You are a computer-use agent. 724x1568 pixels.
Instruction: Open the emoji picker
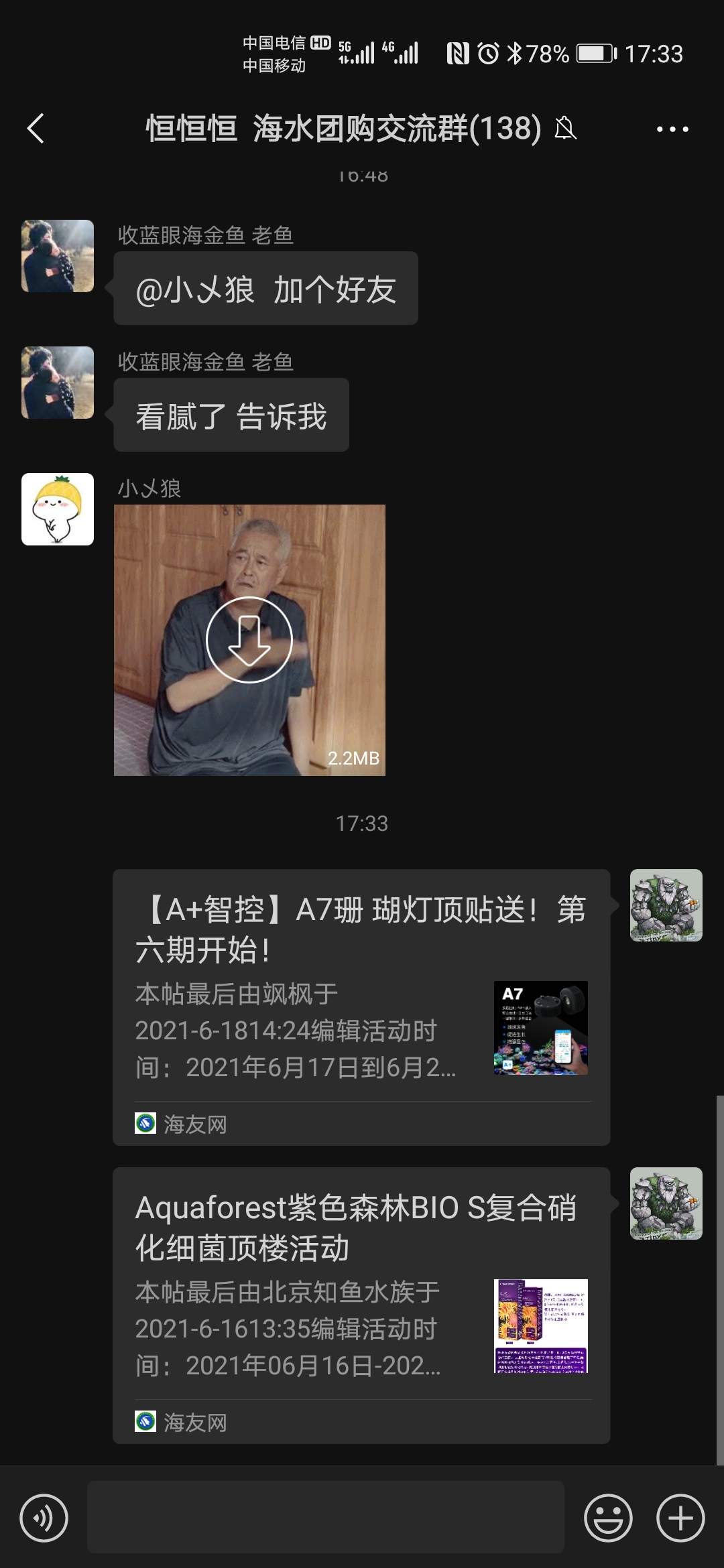coord(608,1518)
